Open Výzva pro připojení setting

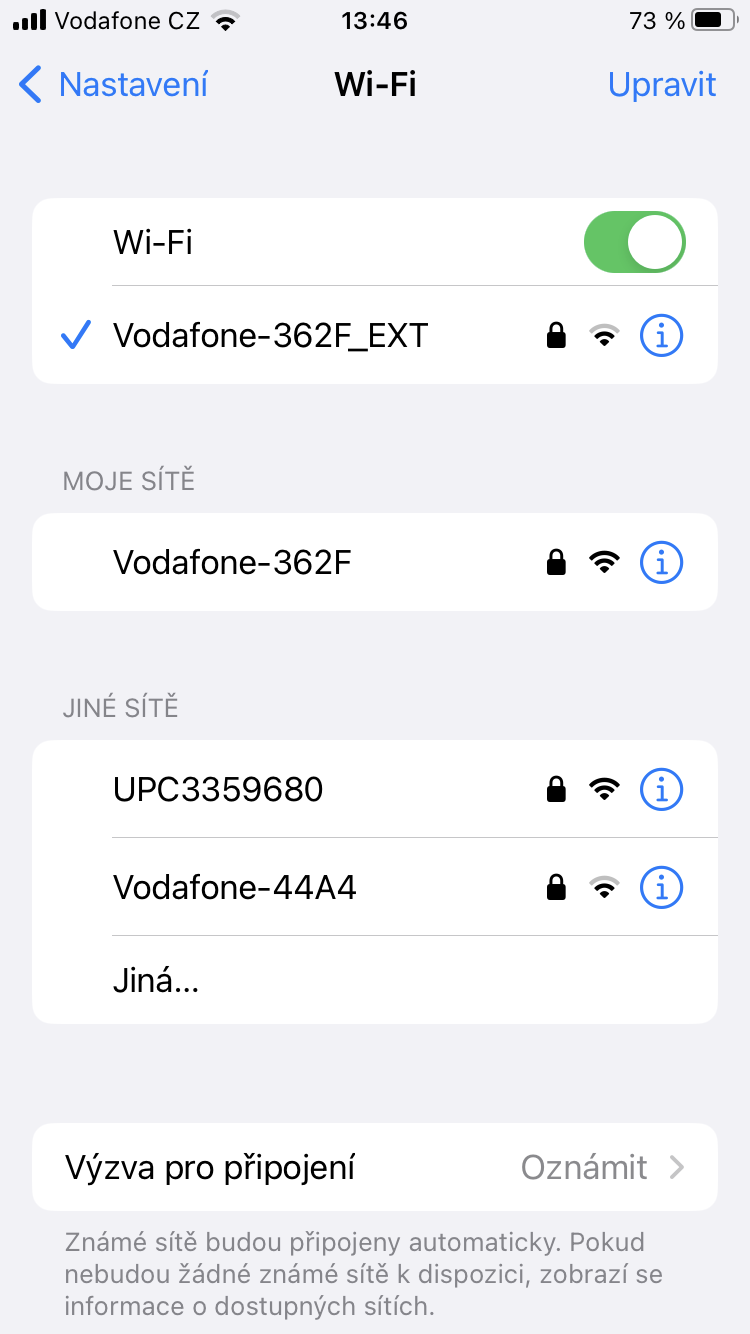point(374,1167)
